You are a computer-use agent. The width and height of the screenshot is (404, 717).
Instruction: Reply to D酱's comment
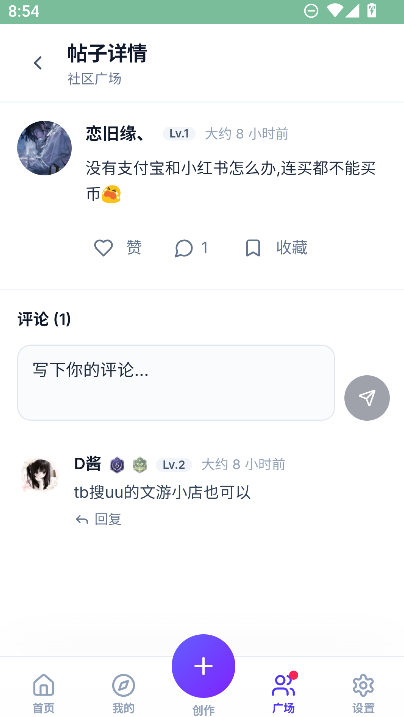coord(98,519)
